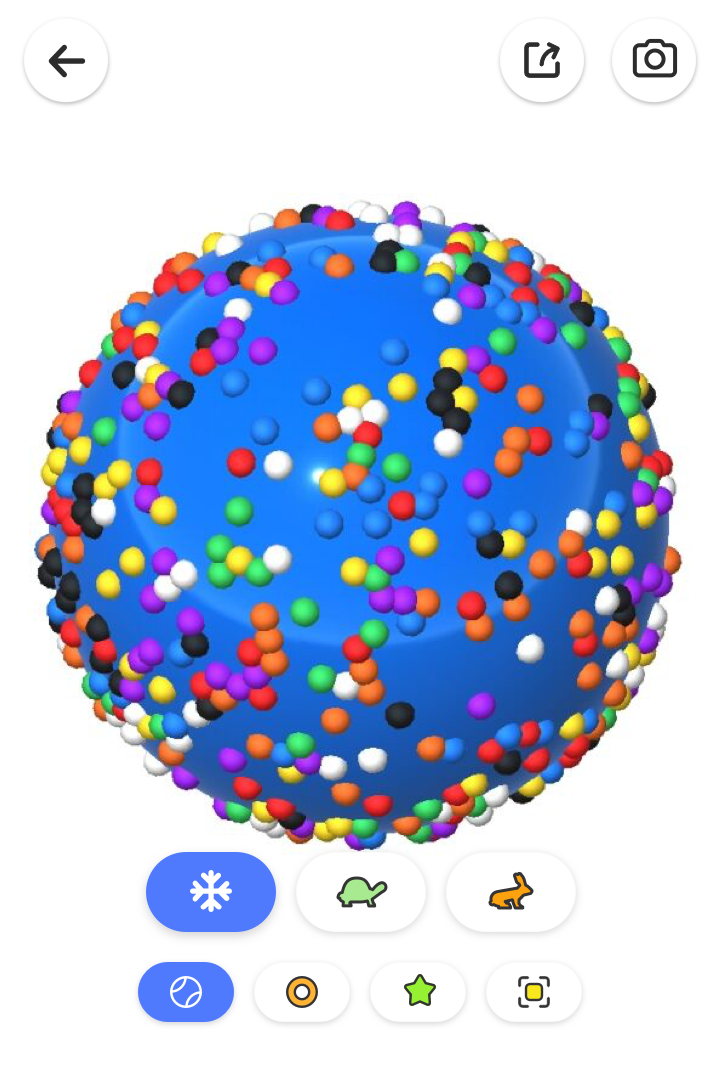The image size is (720, 1080).
Task: Select the snowflake freeze speed option
Action: 211,892
